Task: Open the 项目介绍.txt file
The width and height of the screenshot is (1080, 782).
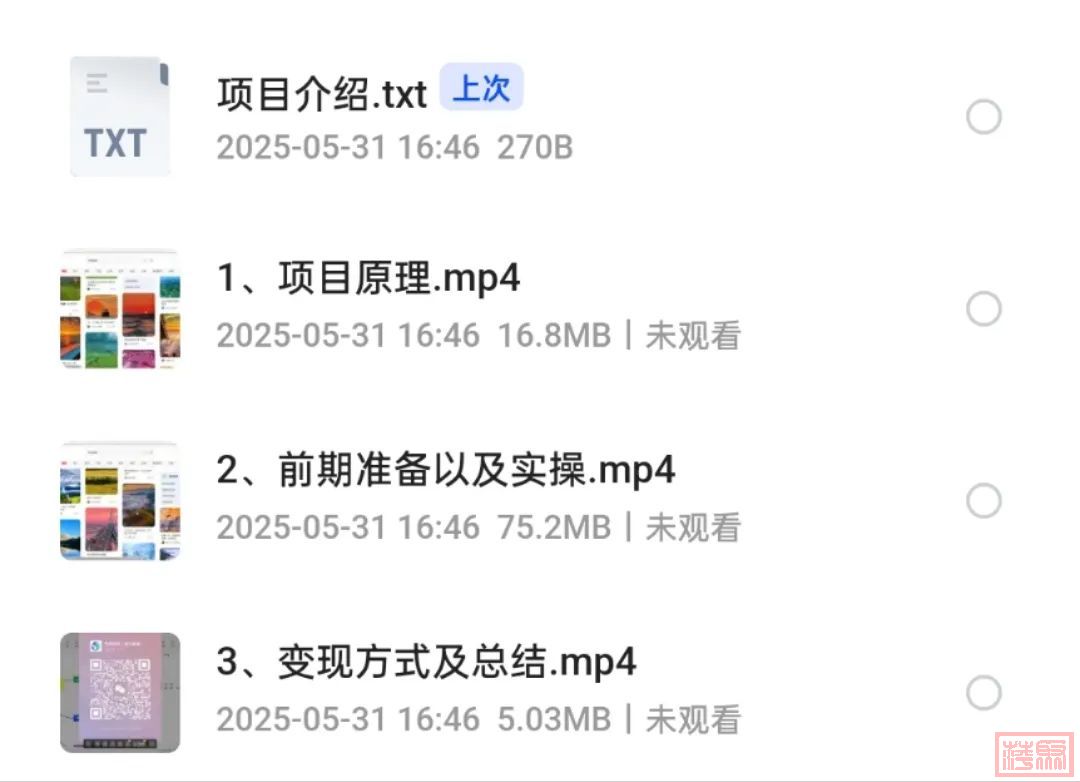Action: tap(322, 95)
